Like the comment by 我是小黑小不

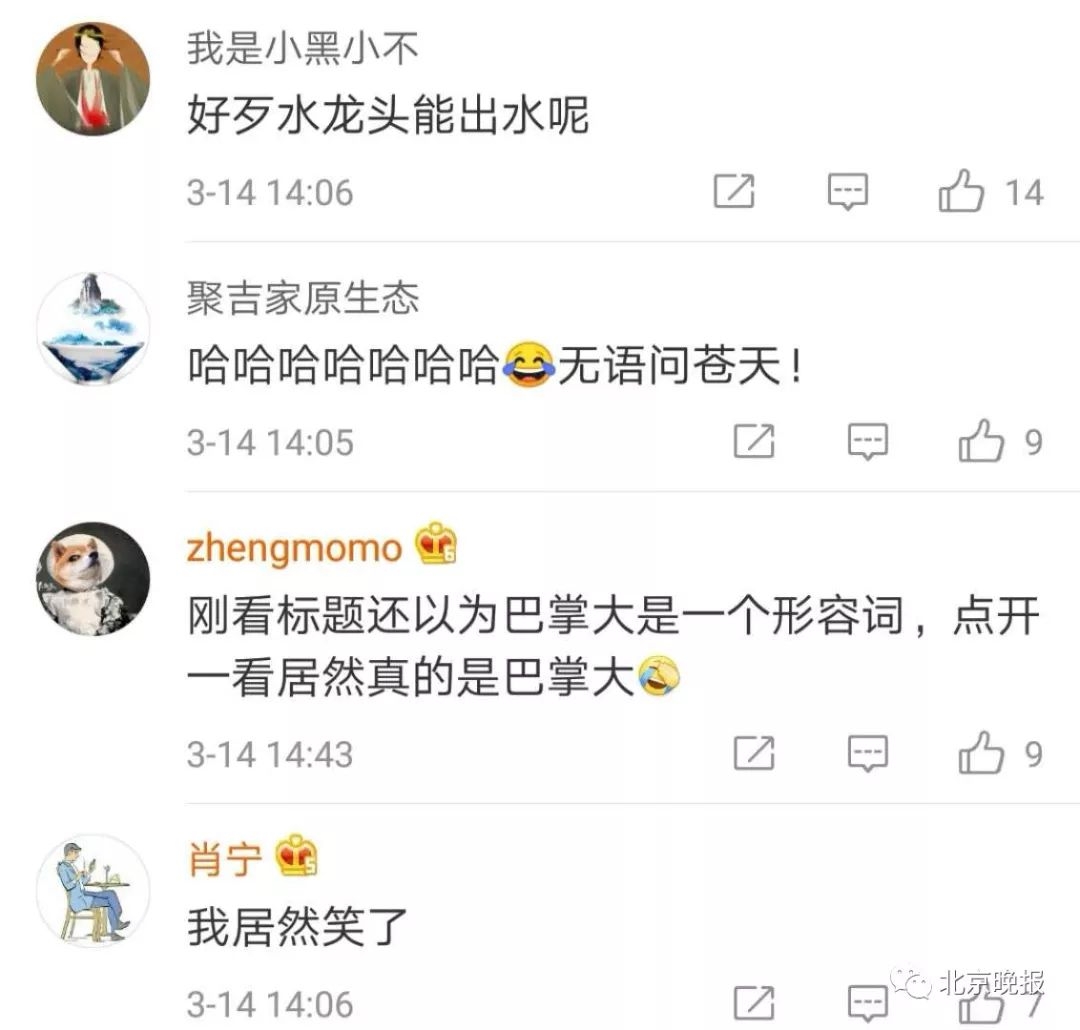(961, 191)
